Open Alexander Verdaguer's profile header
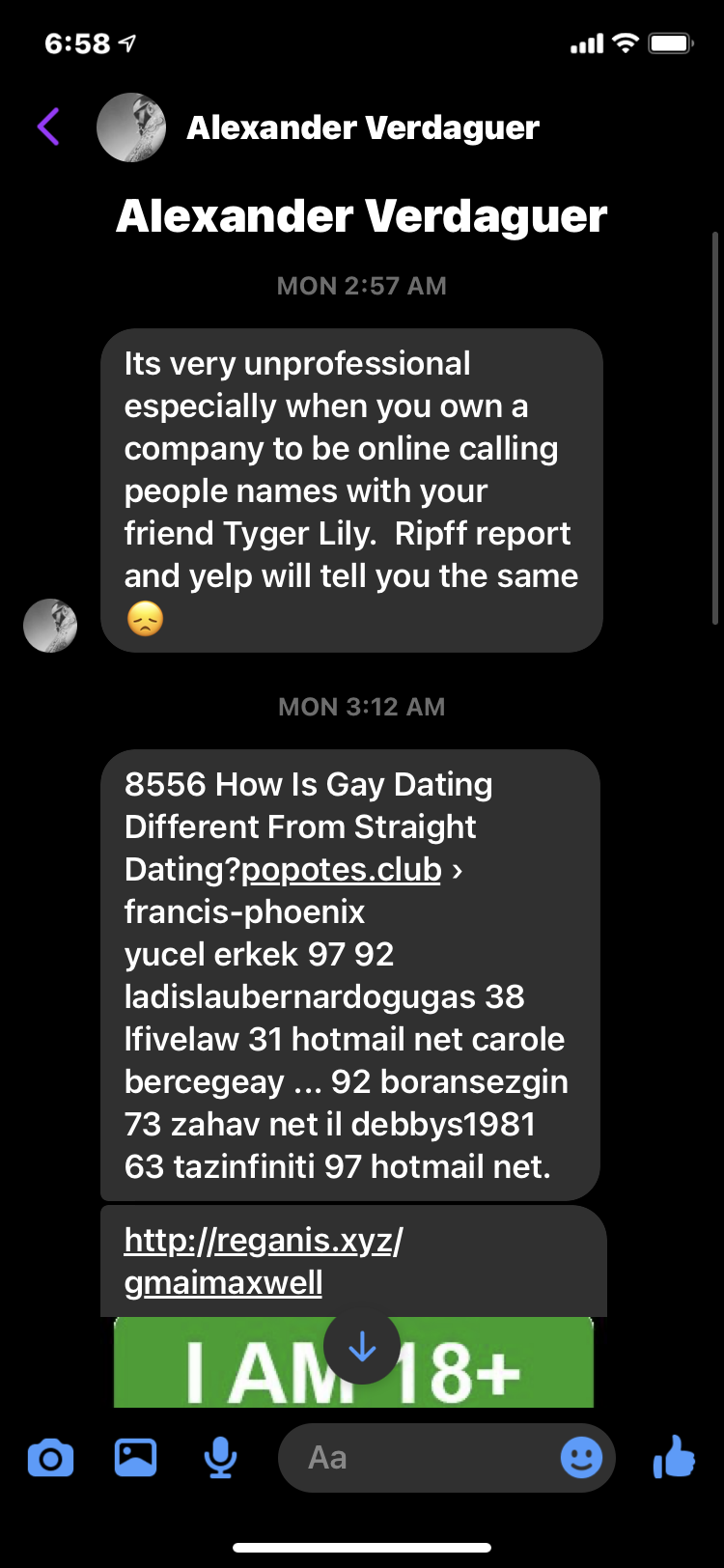The height and width of the screenshot is (1568, 724). (x=362, y=127)
